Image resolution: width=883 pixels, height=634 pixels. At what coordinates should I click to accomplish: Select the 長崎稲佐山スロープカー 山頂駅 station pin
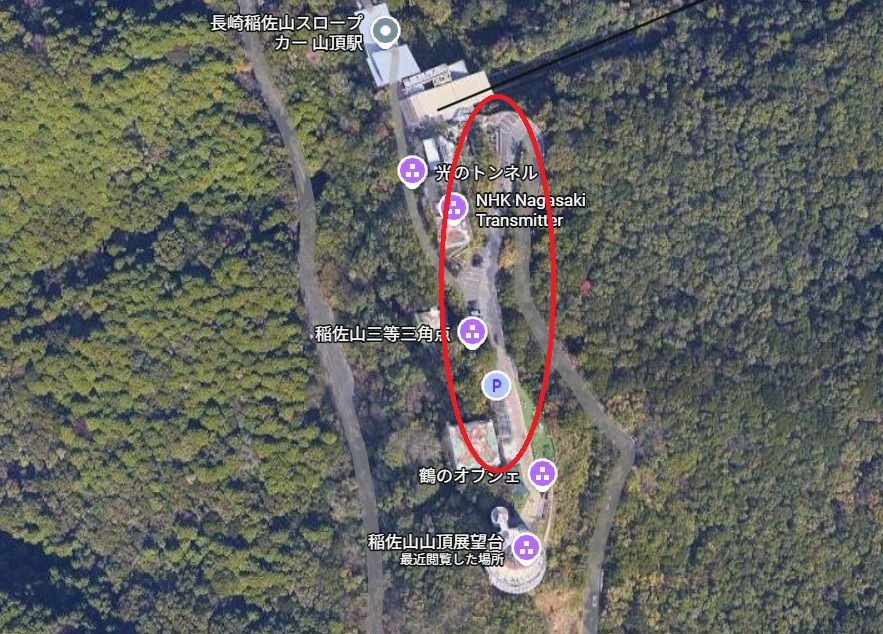point(386,32)
